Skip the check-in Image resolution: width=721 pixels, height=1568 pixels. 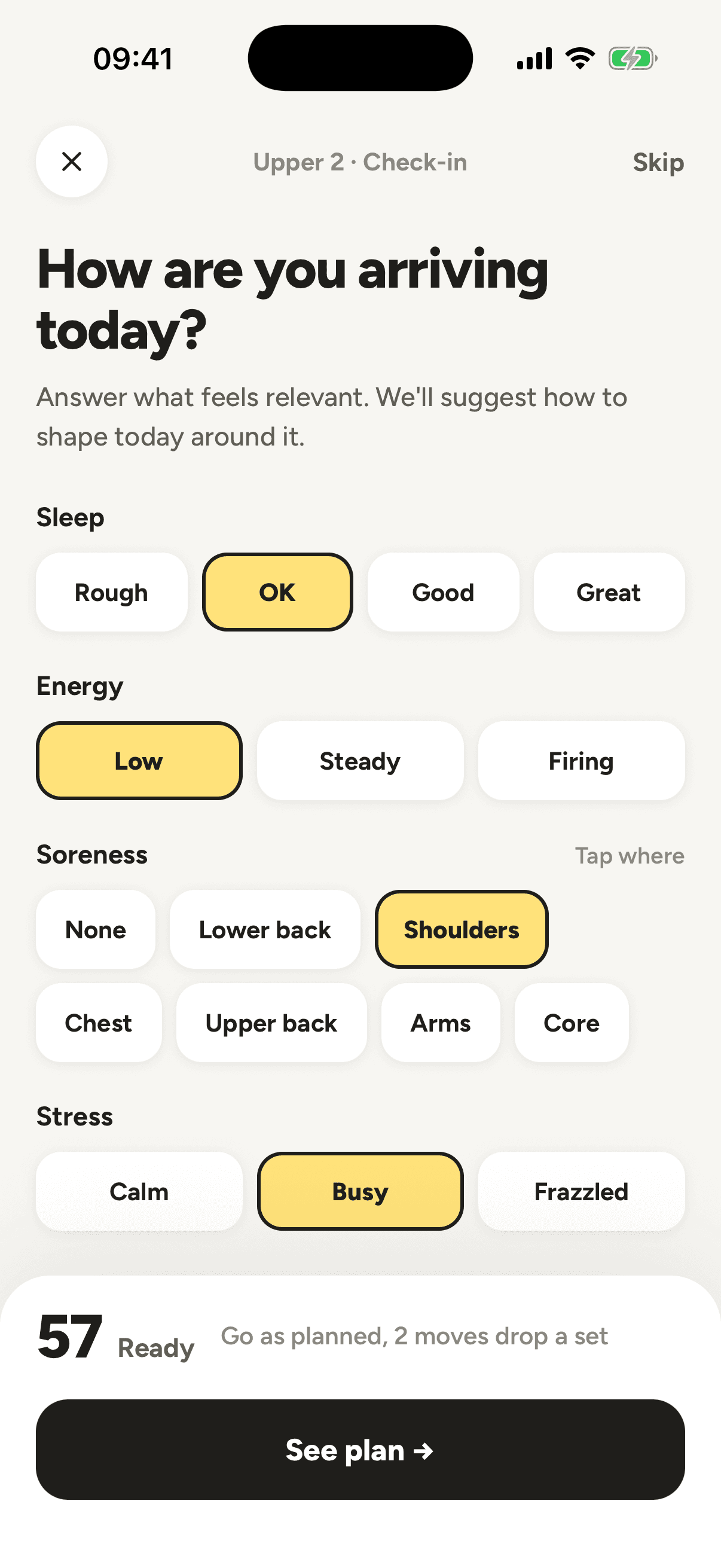[x=658, y=162]
